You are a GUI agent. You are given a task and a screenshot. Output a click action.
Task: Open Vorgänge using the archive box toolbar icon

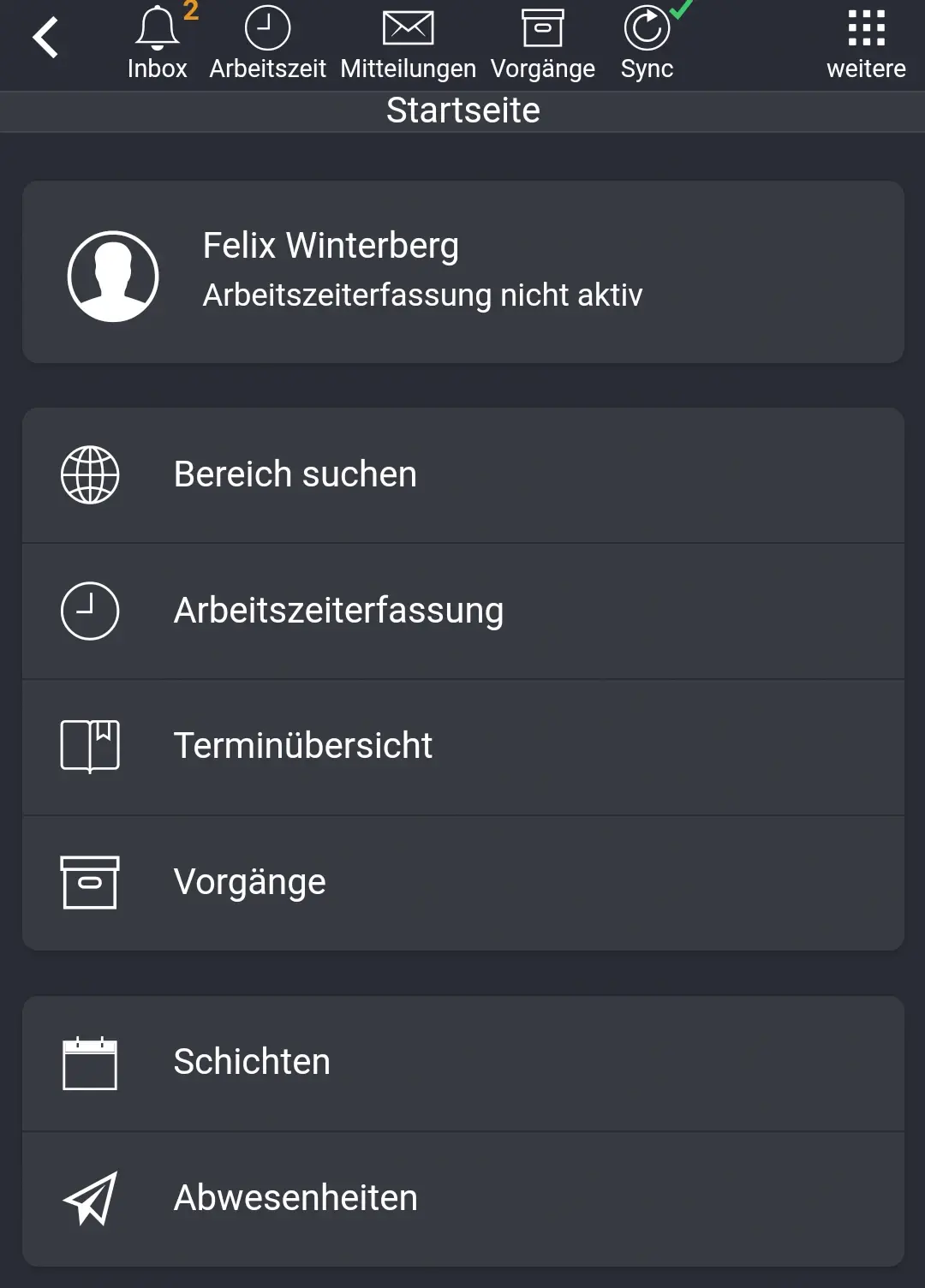(543, 28)
